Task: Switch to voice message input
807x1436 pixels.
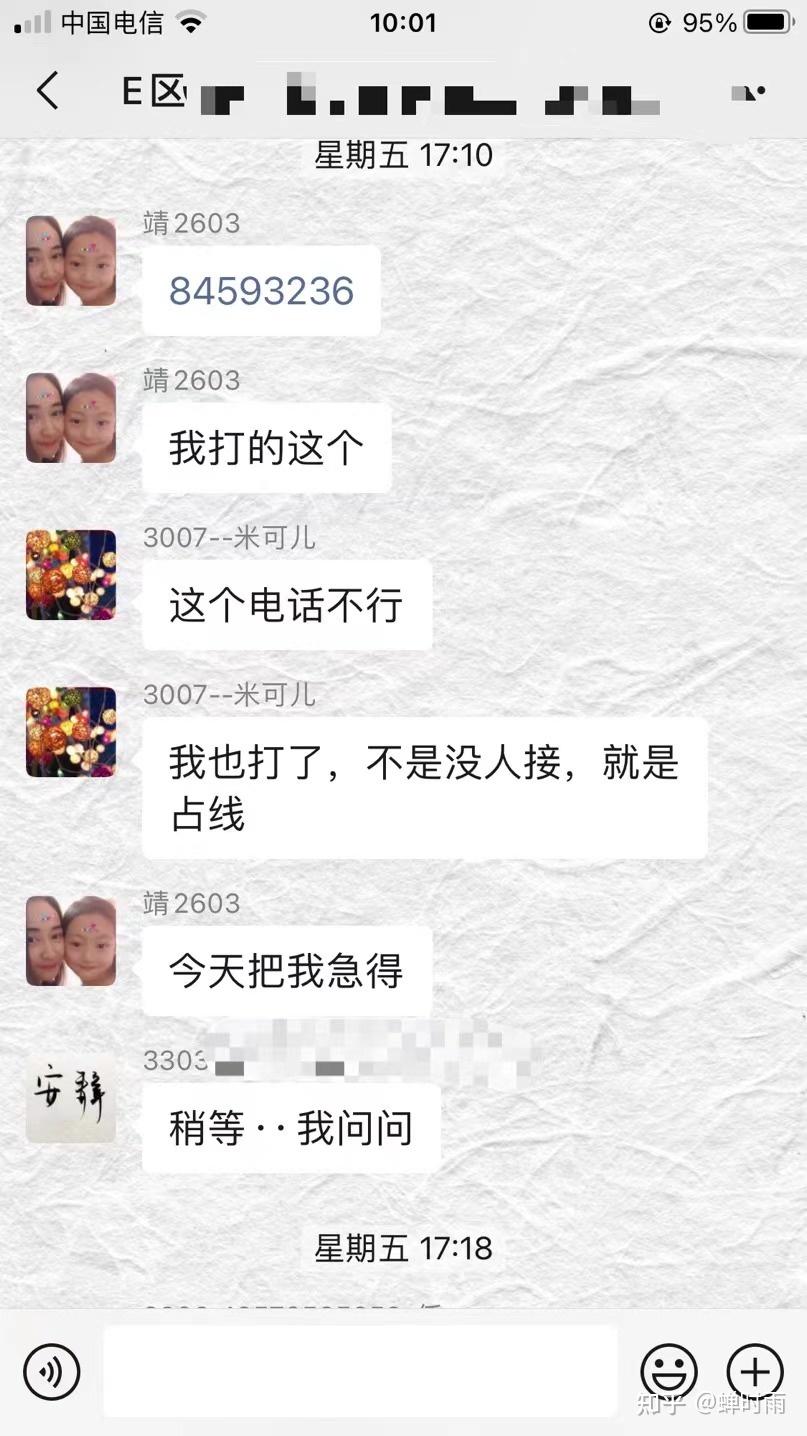Action: click(x=51, y=1371)
